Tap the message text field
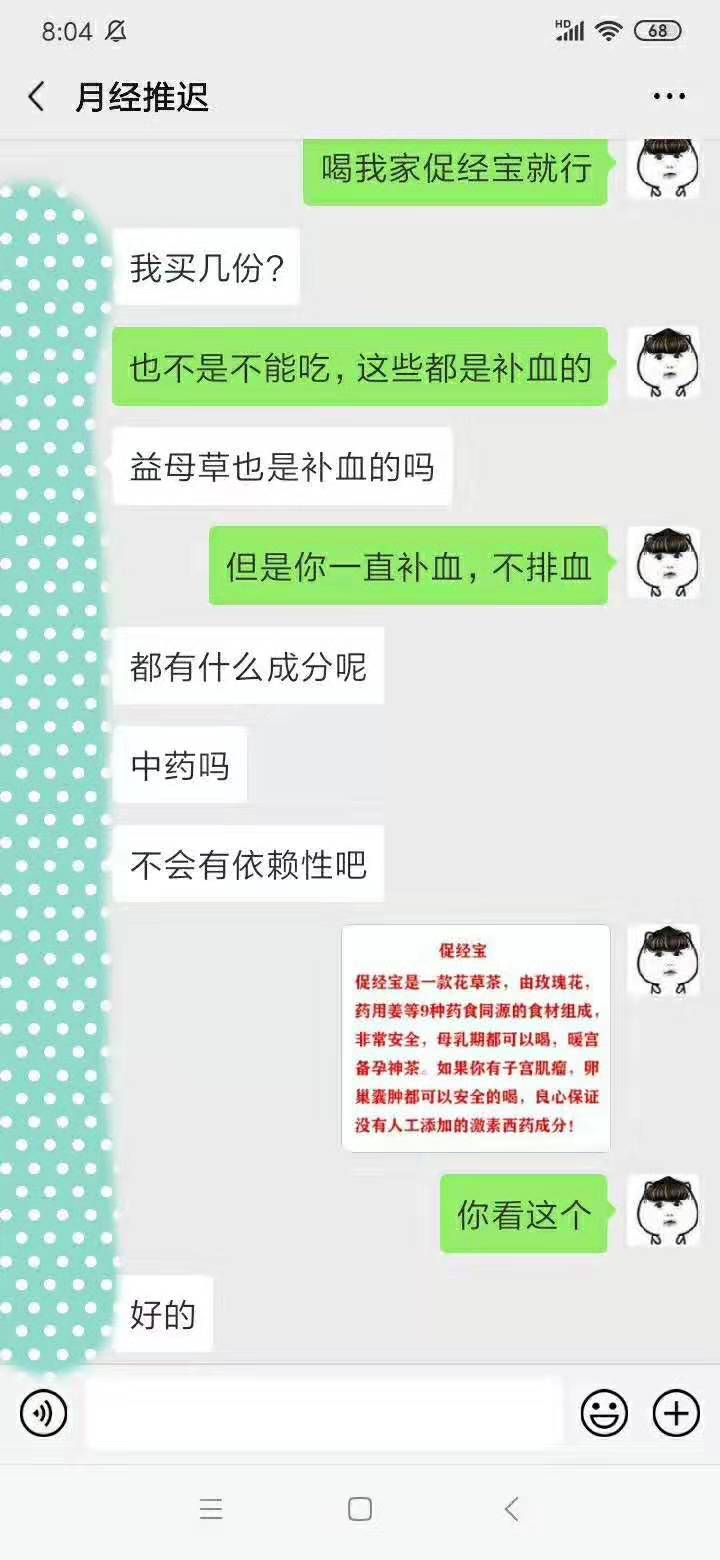The width and height of the screenshot is (720, 1560). (x=324, y=1413)
